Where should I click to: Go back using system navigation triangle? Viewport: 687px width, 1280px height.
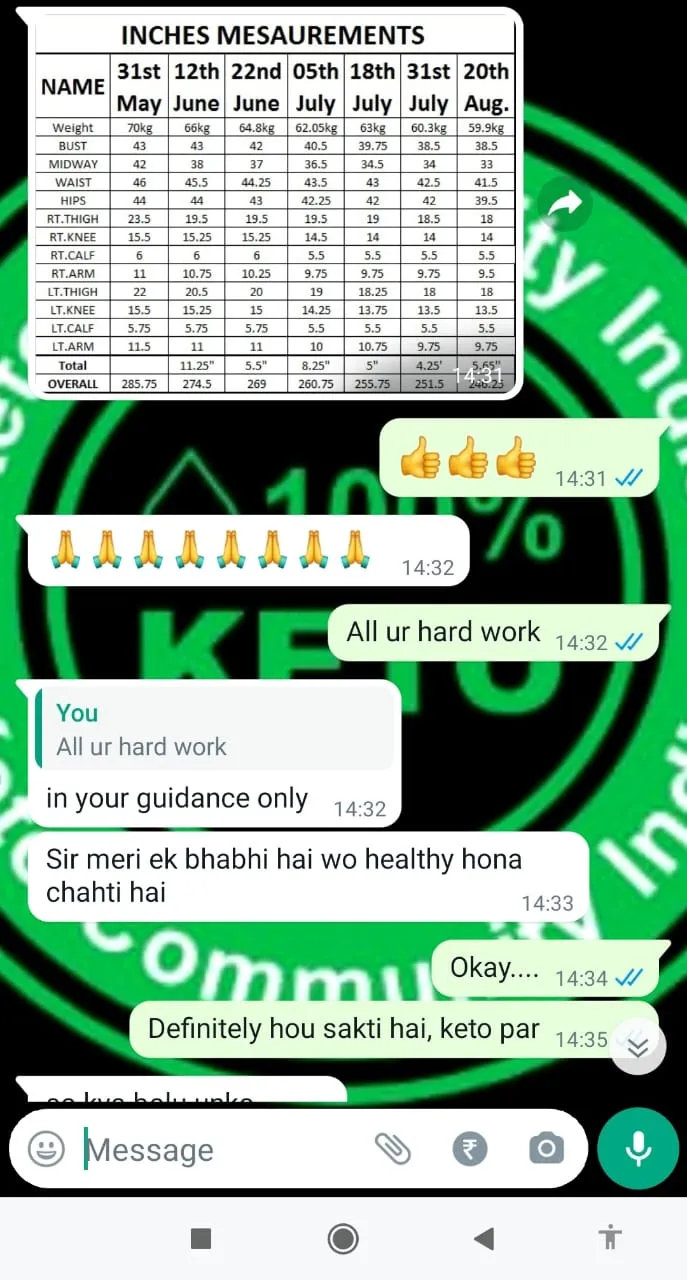[484, 1239]
